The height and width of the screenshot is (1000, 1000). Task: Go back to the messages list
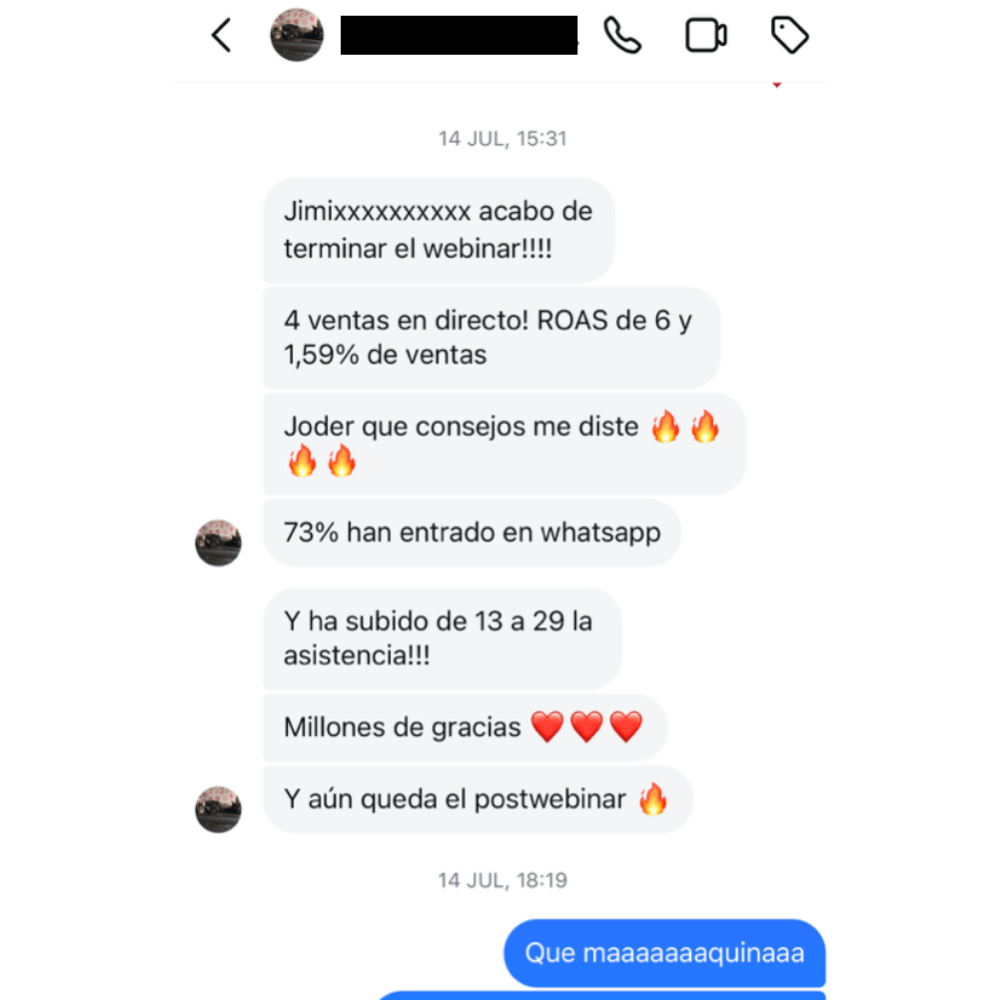tap(221, 36)
